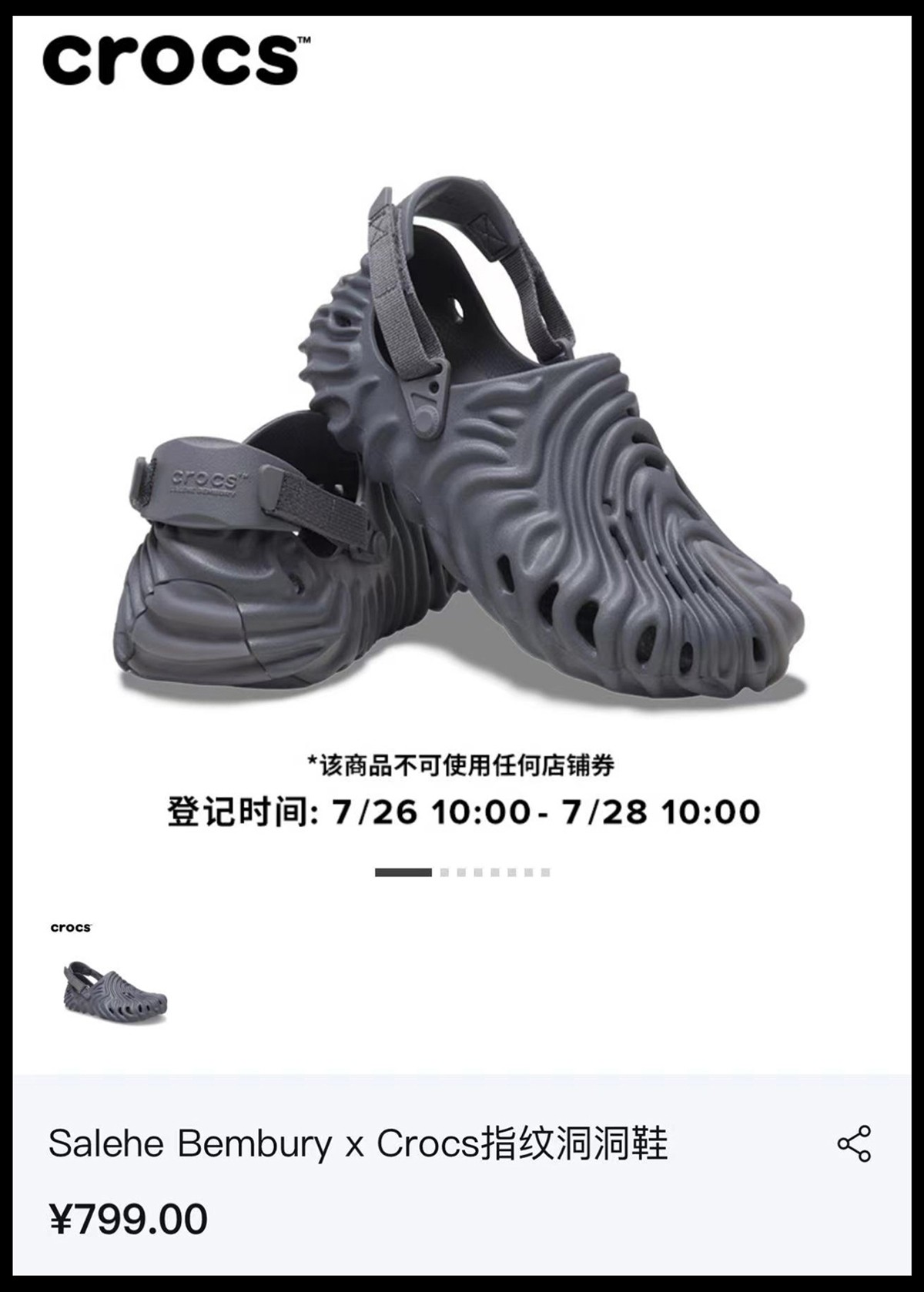Tap the image carousel page indicator

coord(462,872)
